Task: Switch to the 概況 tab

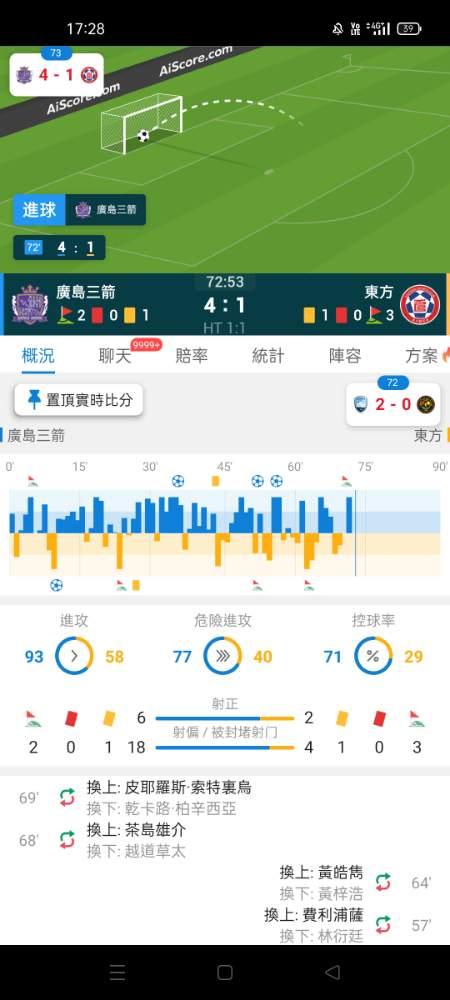Action: click(38, 356)
